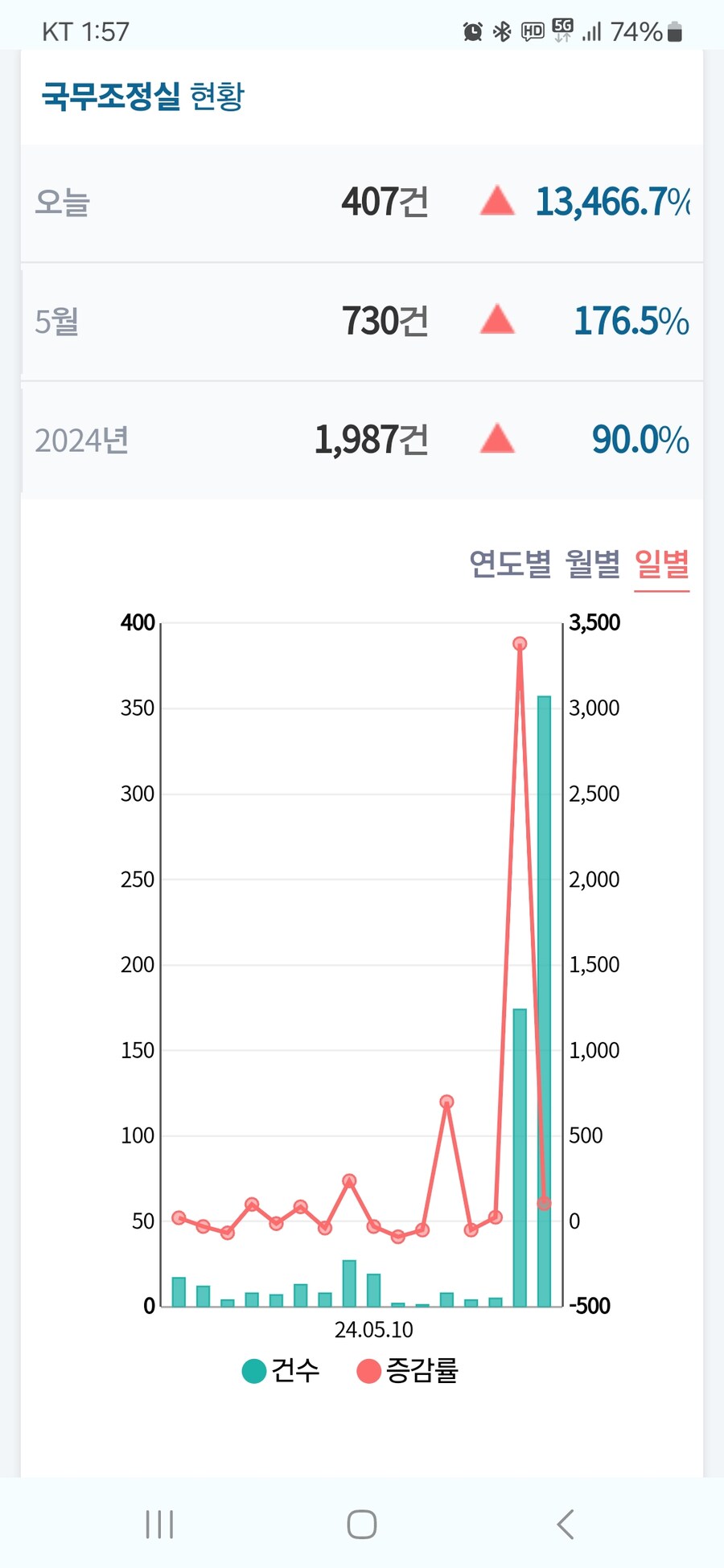Viewport: 724px width, 1568px height.
Task: Select the 일별 daily tab
Action: click(661, 564)
